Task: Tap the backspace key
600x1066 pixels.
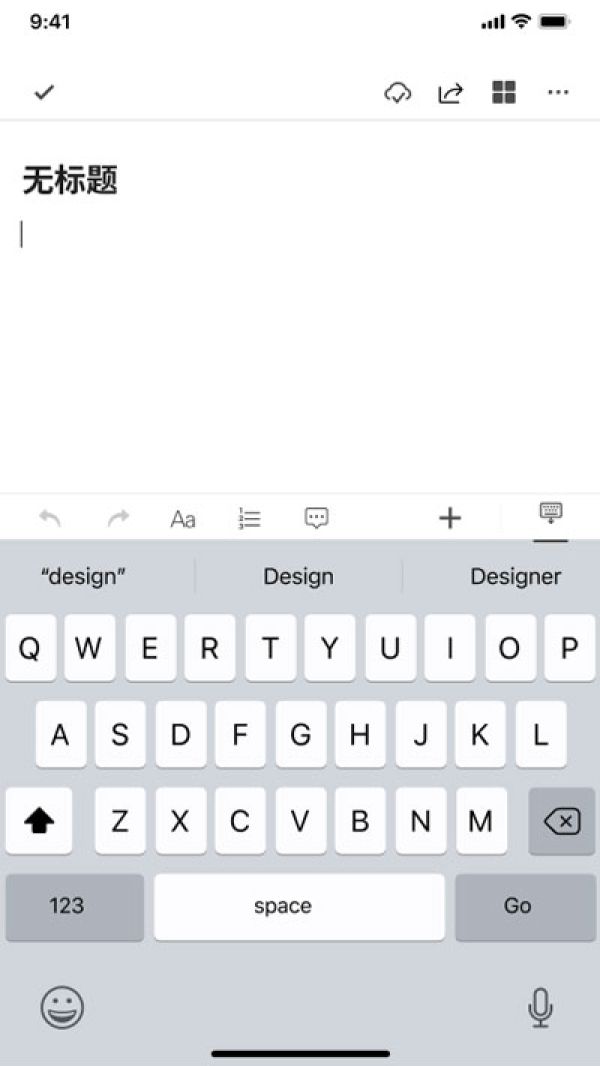Action: coord(562,821)
